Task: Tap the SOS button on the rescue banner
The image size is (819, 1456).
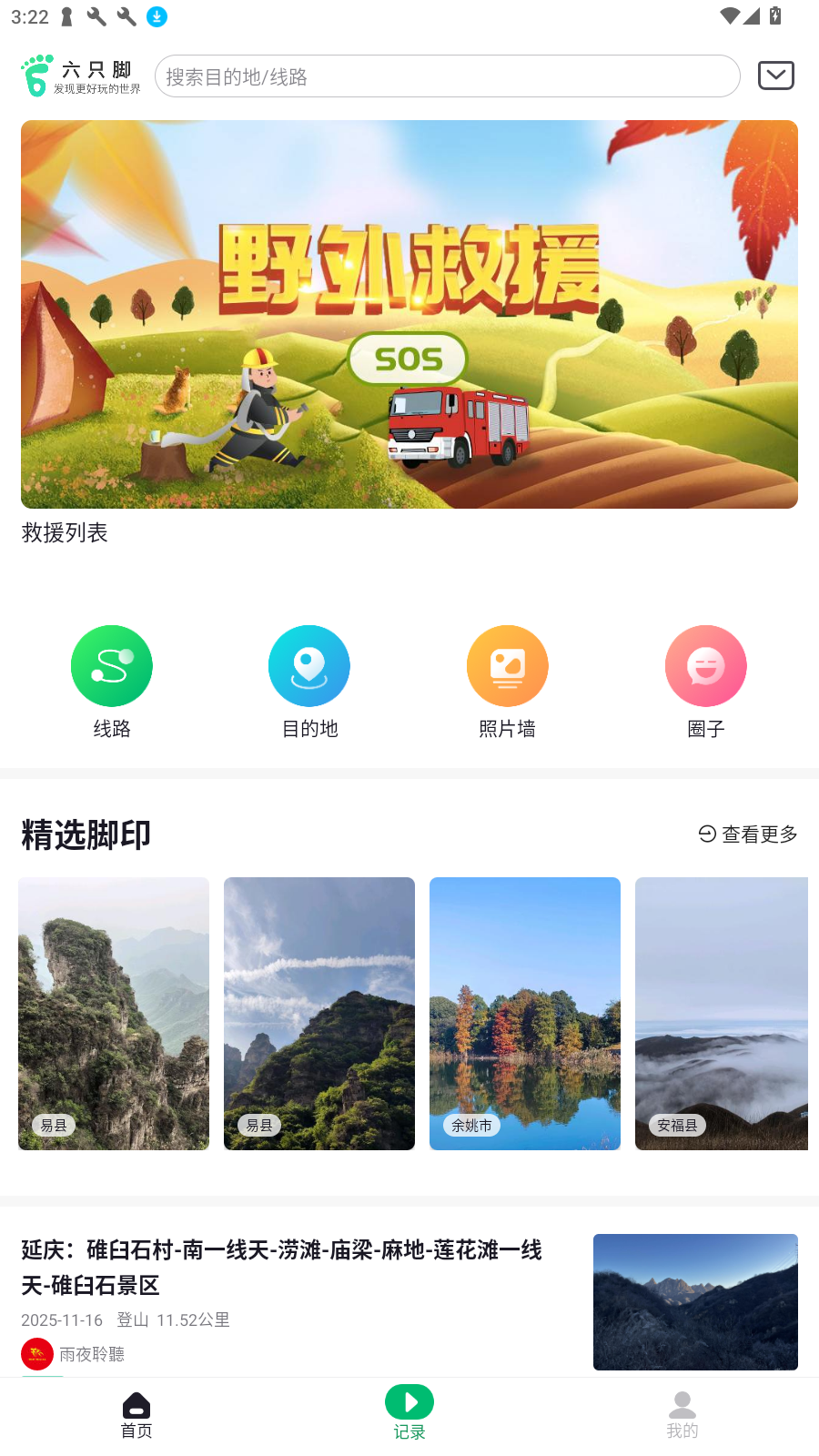Action: coord(407,359)
